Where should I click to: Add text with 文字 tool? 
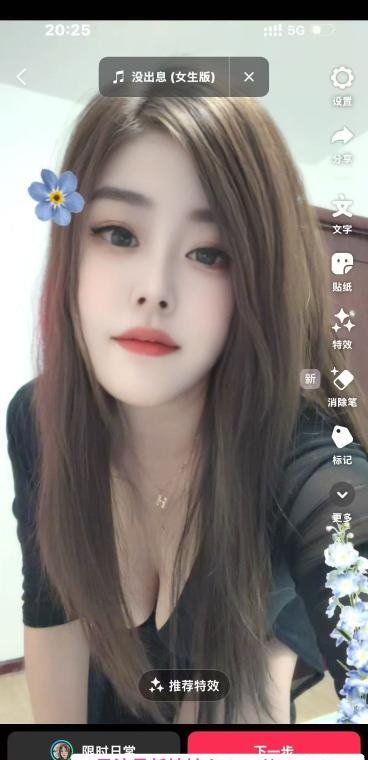pos(342,214)
